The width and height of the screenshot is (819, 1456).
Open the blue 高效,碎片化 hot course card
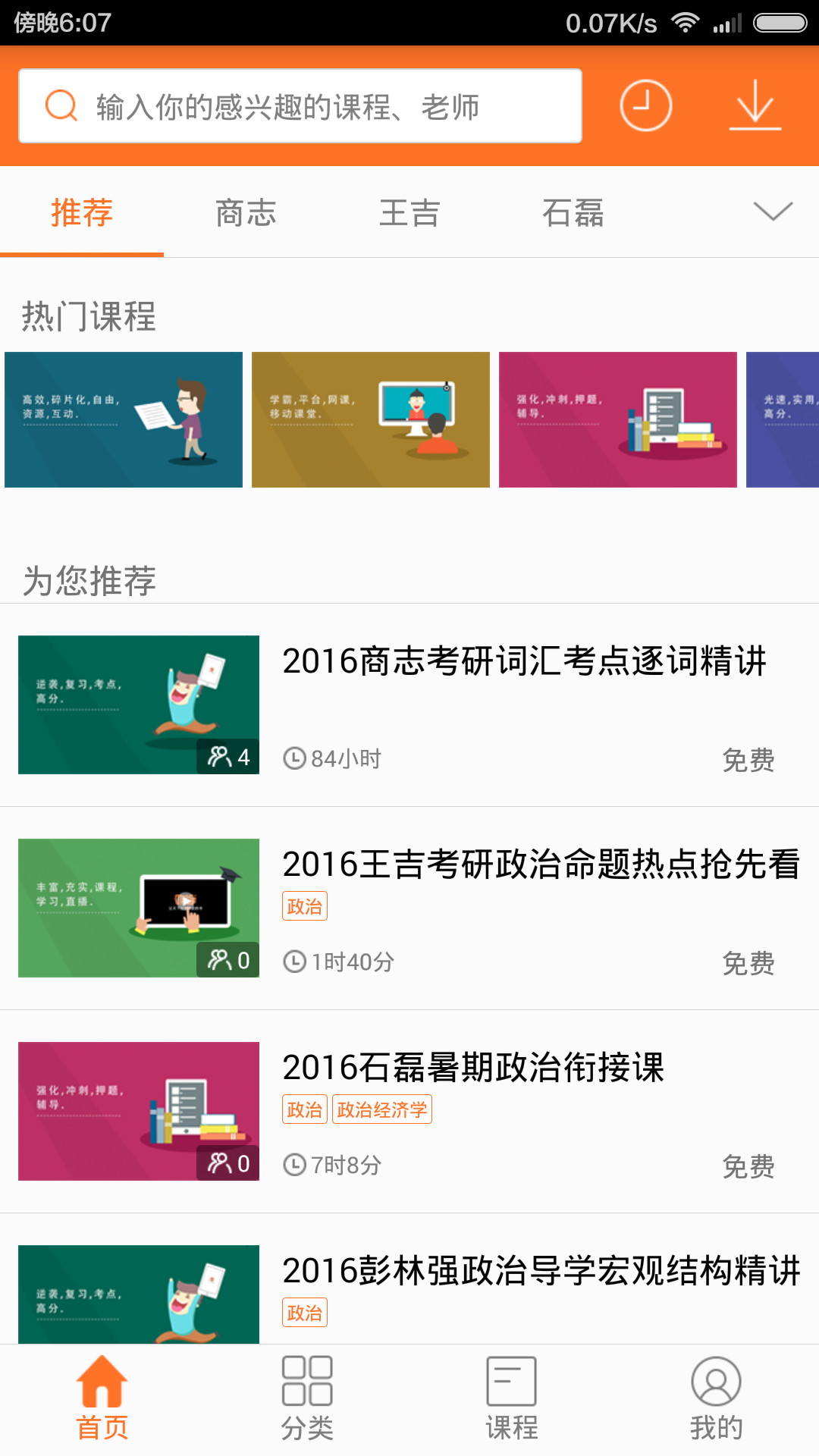(124, 419)
